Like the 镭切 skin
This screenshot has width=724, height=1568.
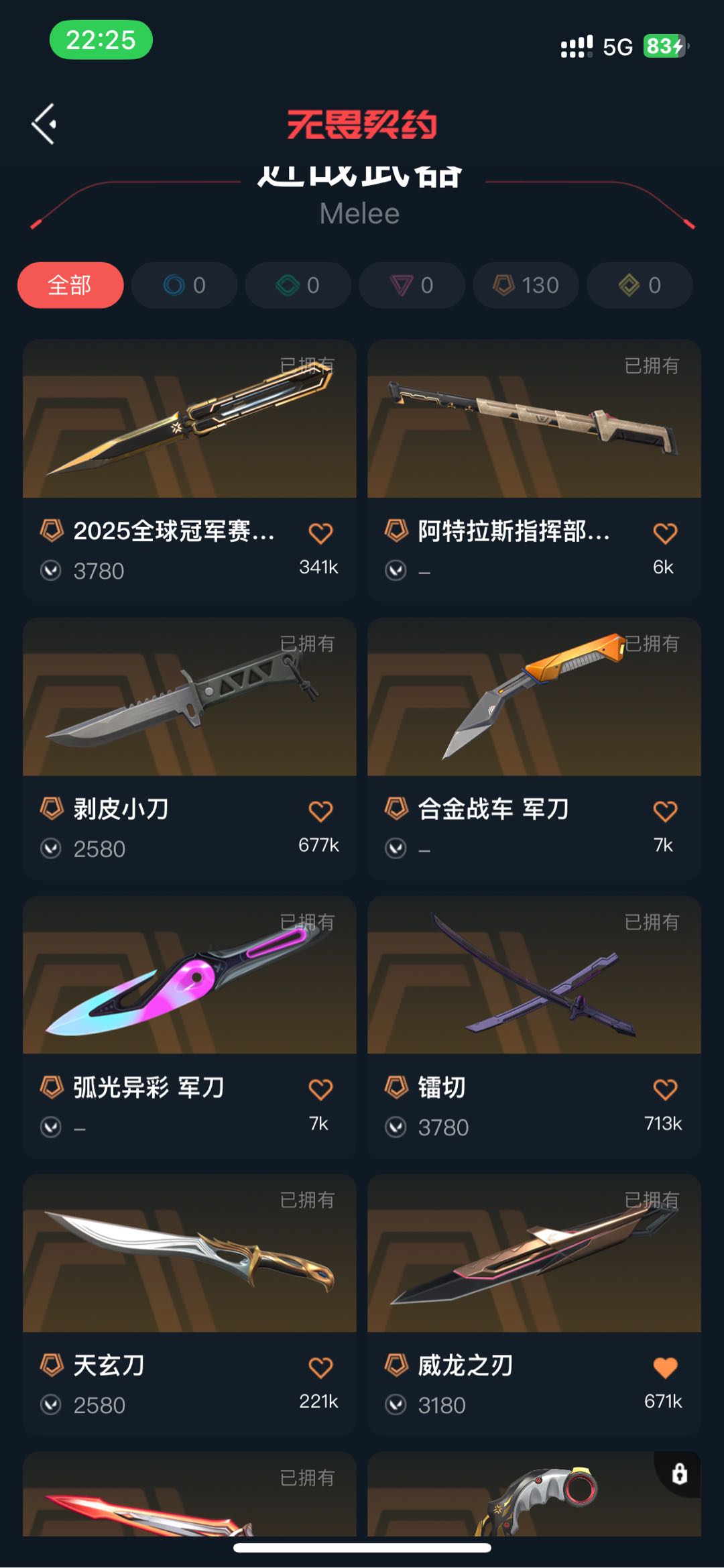tap(665, 1090)
